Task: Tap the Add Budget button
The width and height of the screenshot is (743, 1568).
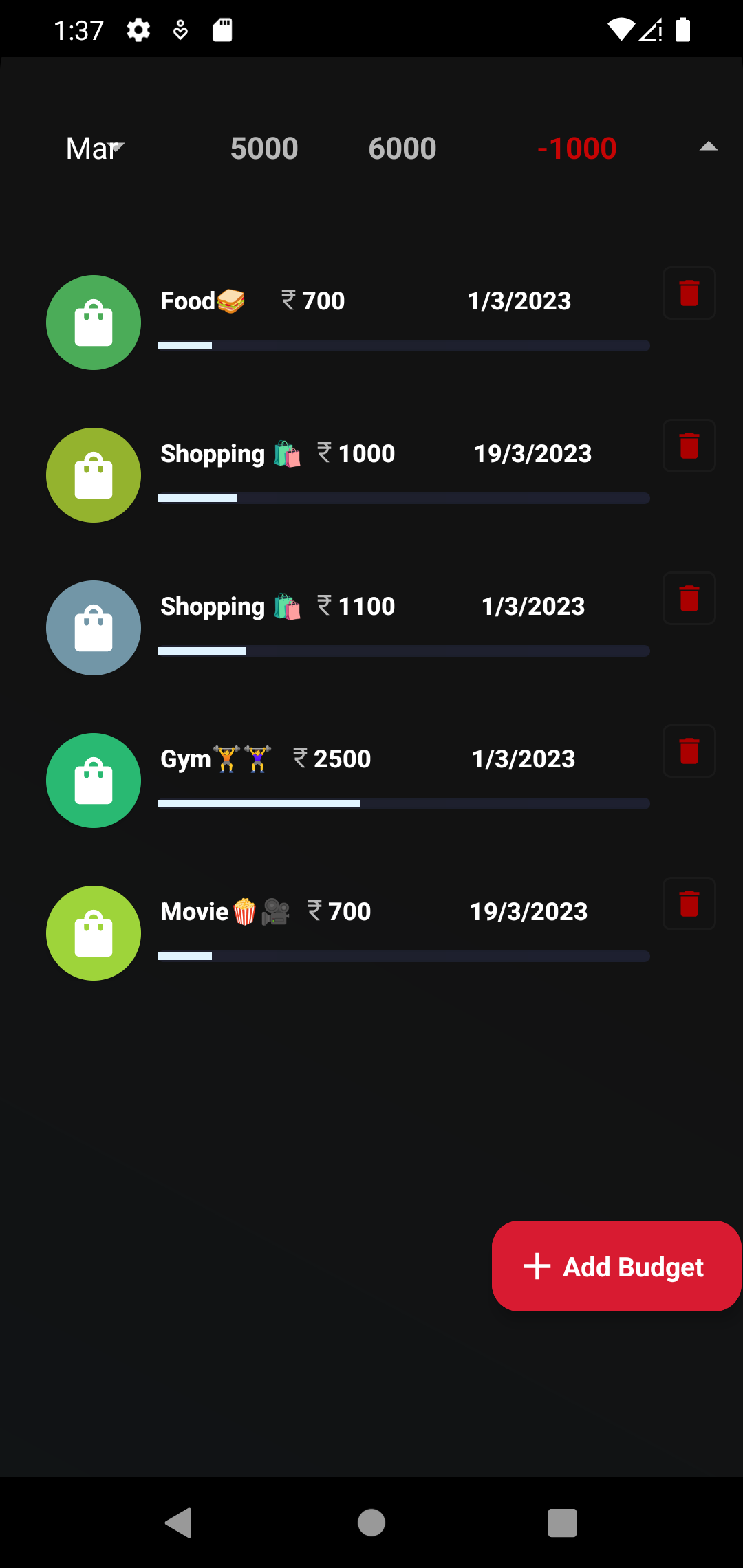Action: 615,1265
